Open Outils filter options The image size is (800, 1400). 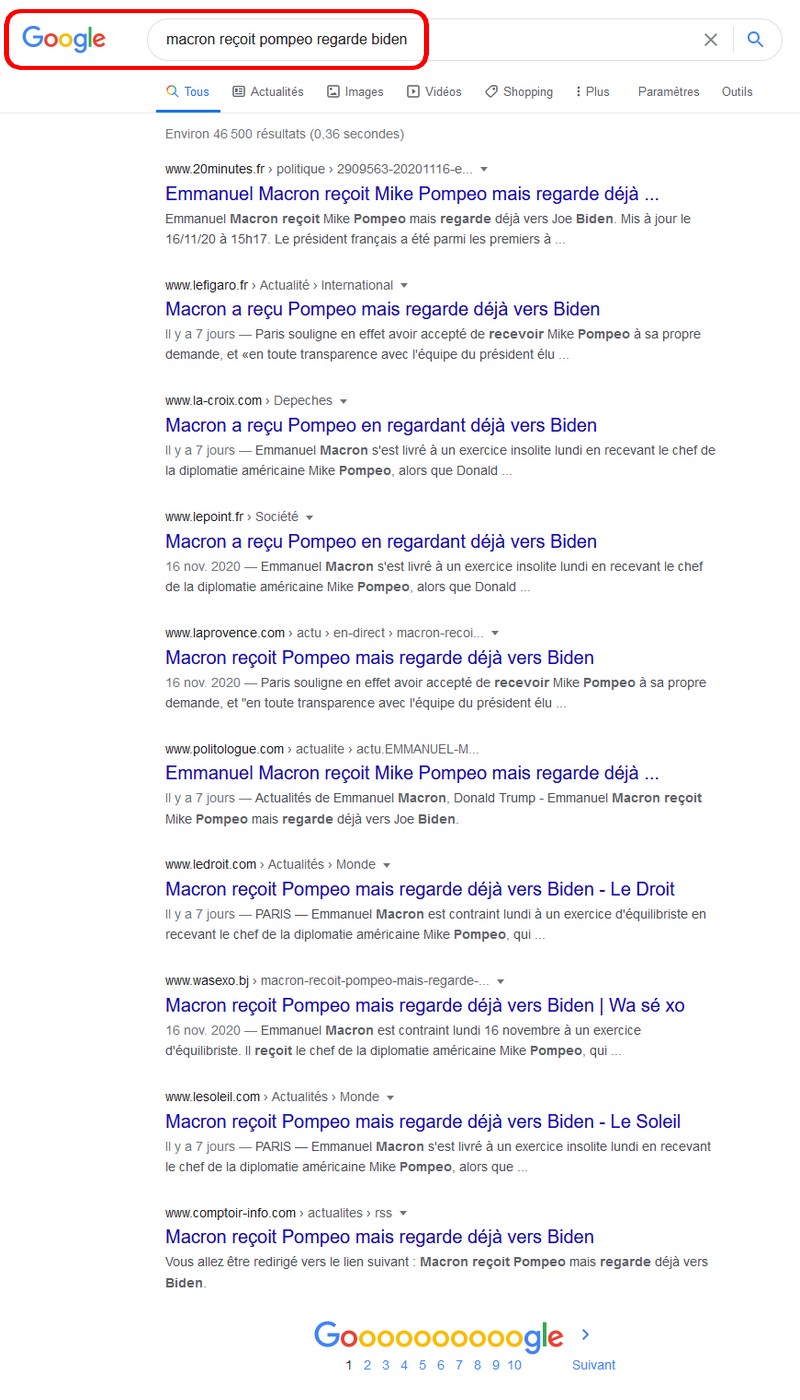pos(737,92)
